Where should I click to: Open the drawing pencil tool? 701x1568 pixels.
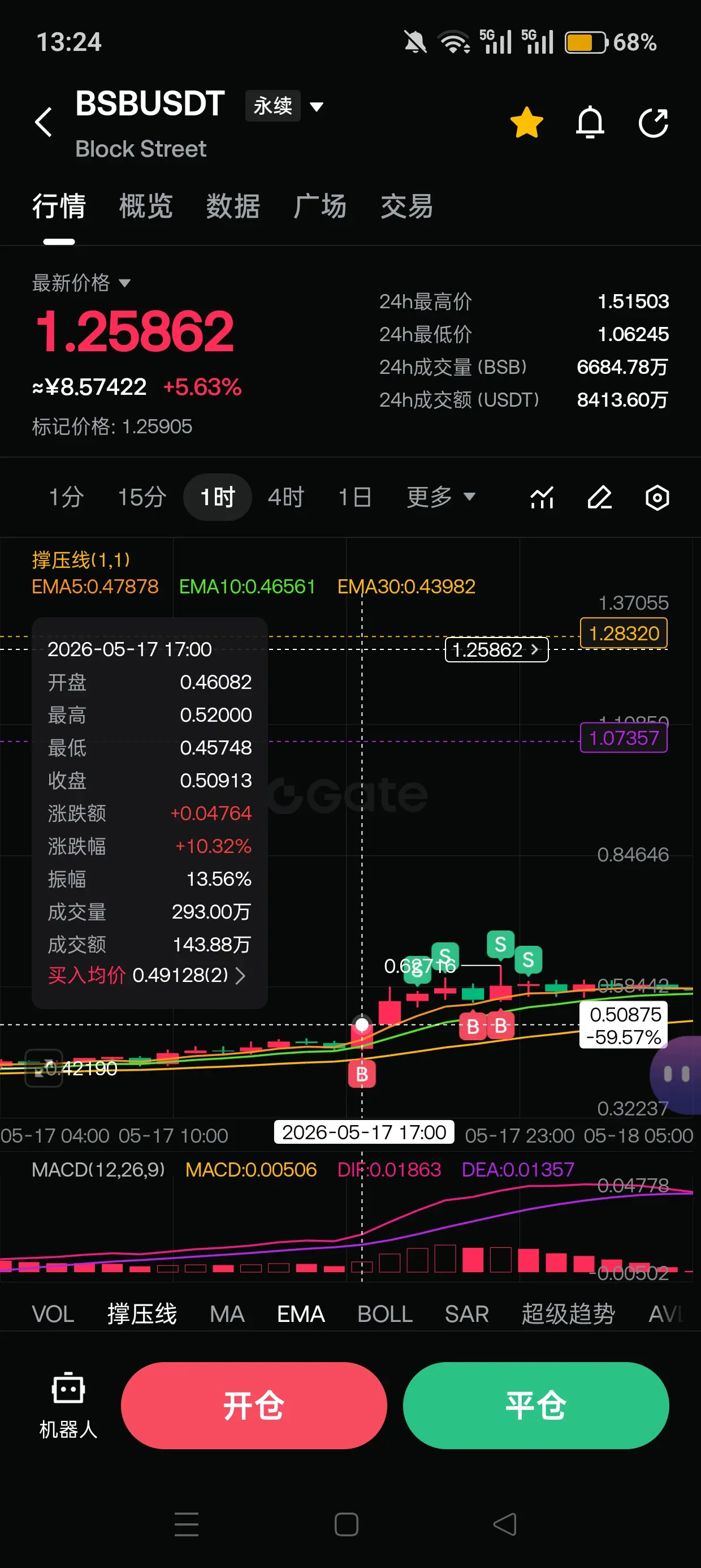(599, 498)
